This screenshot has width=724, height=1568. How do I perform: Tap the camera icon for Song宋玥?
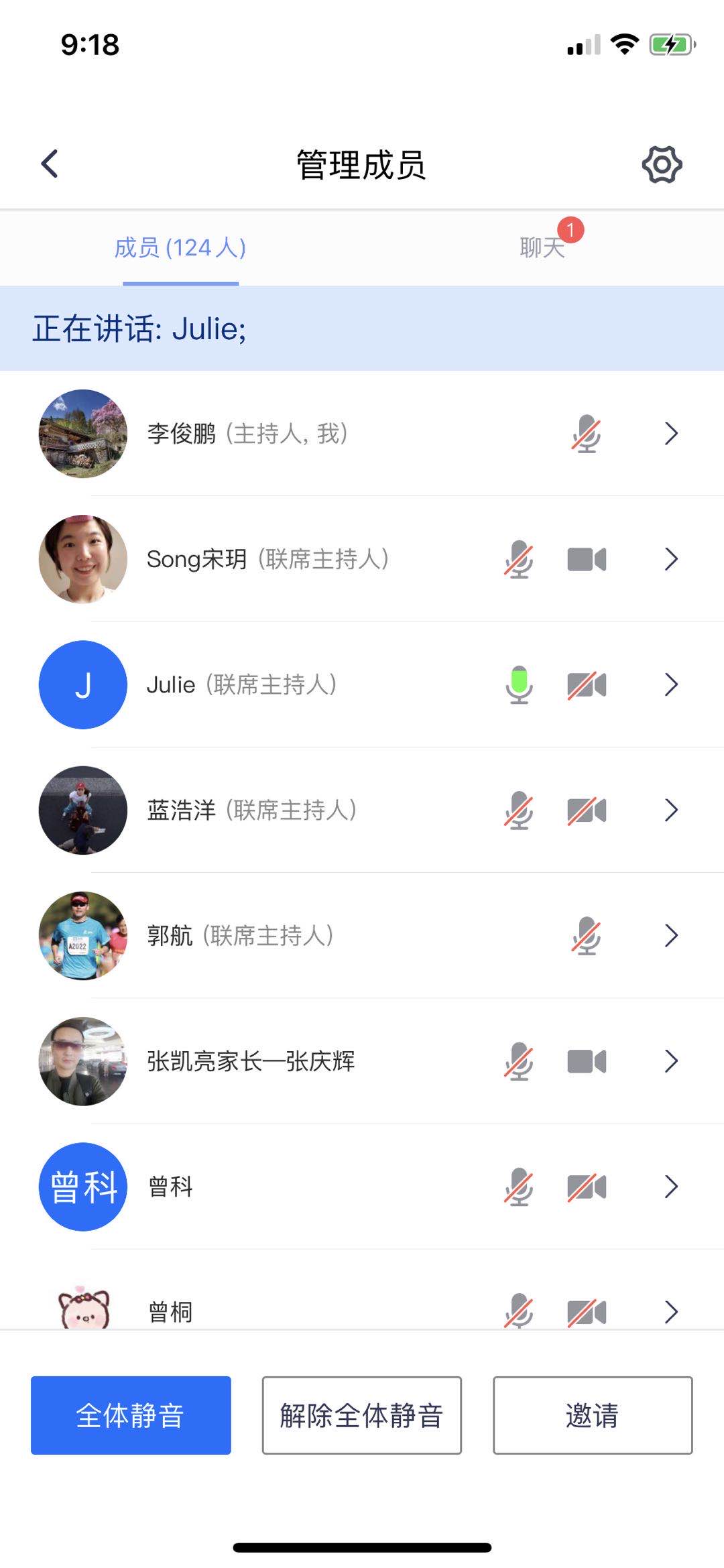pyautogui.click(x=587, y=559)
